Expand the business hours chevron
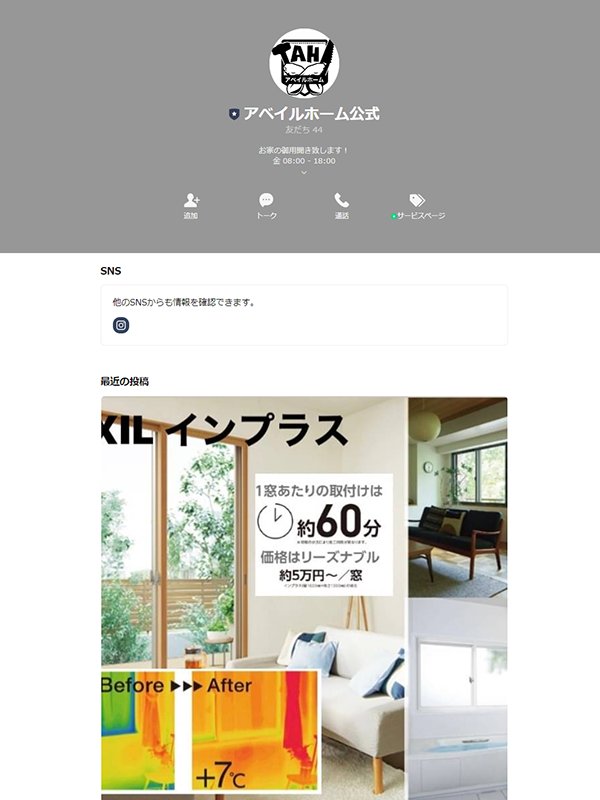The height and width of the screenshot is (800, 600). point(304,172)
